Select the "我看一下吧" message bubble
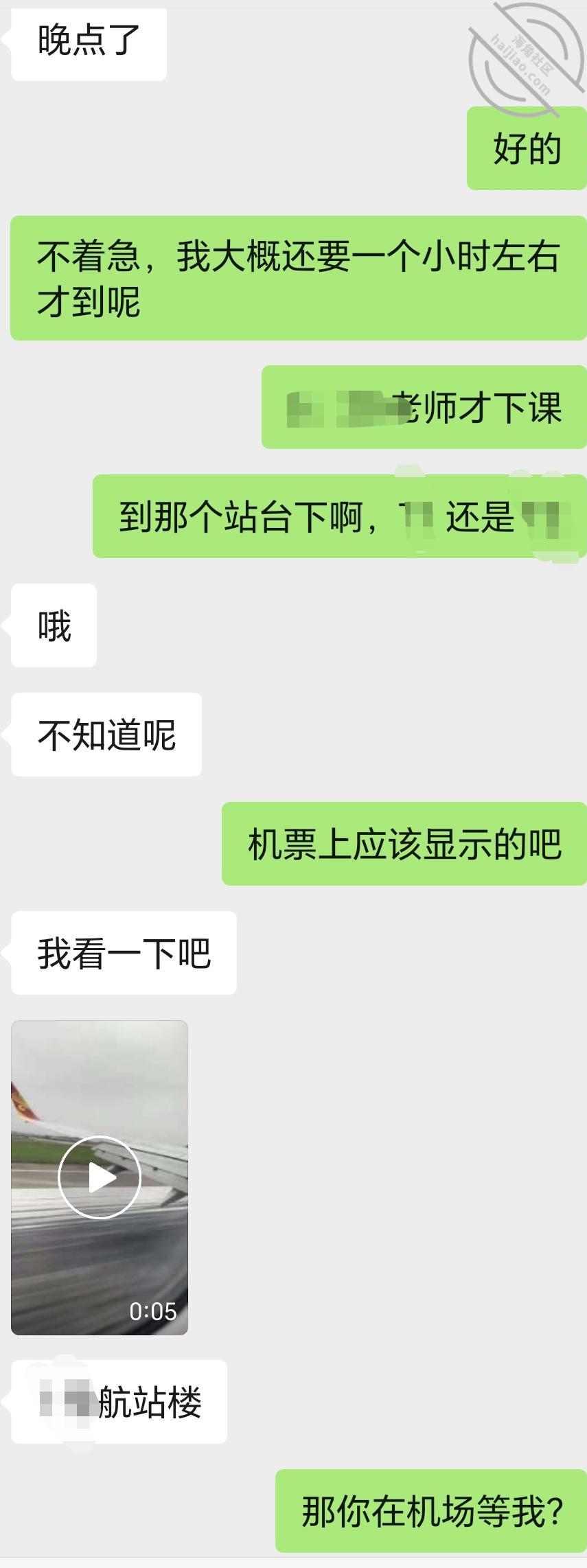 124,952
